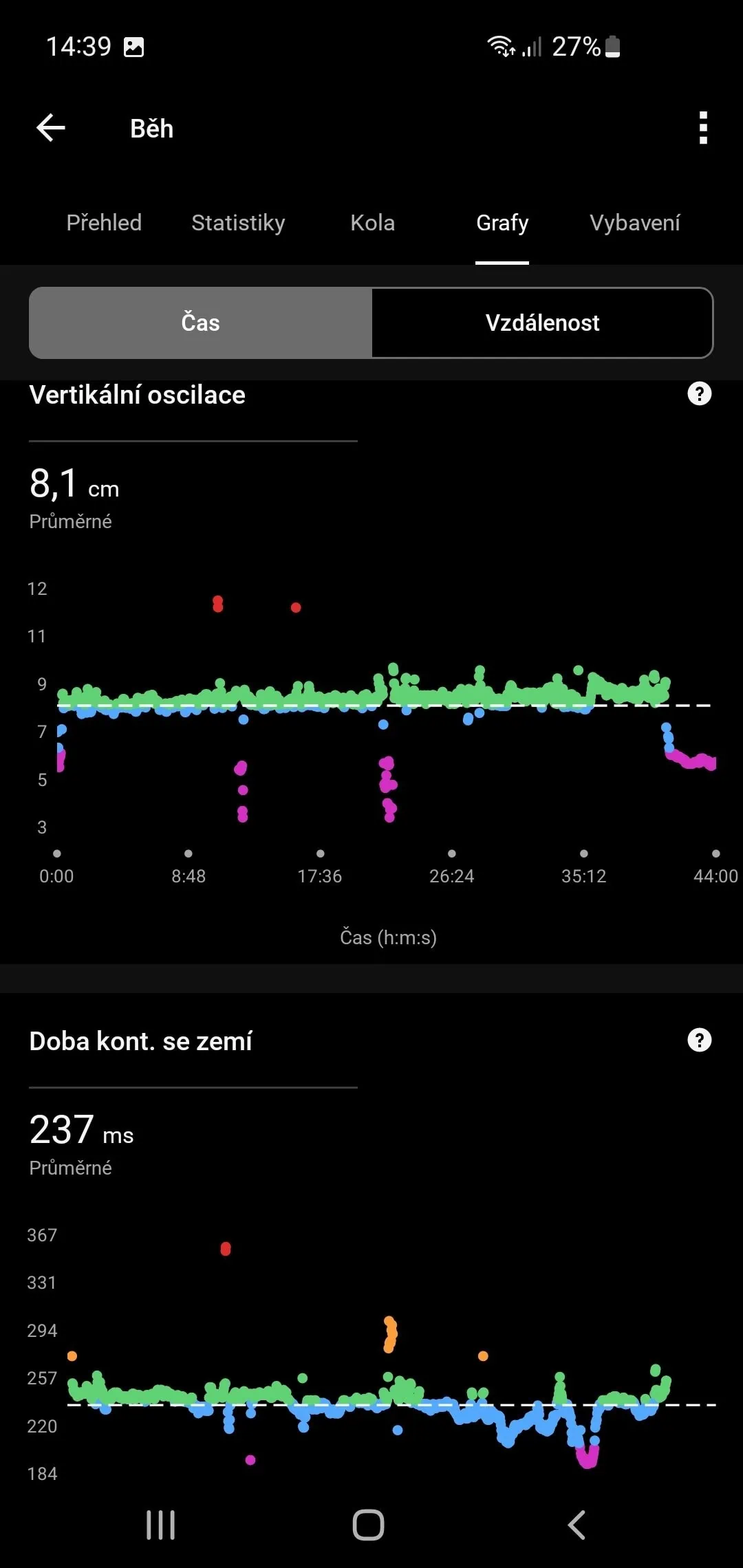
Task: Go back from the Běh activity
Action: tap(51, 128)
